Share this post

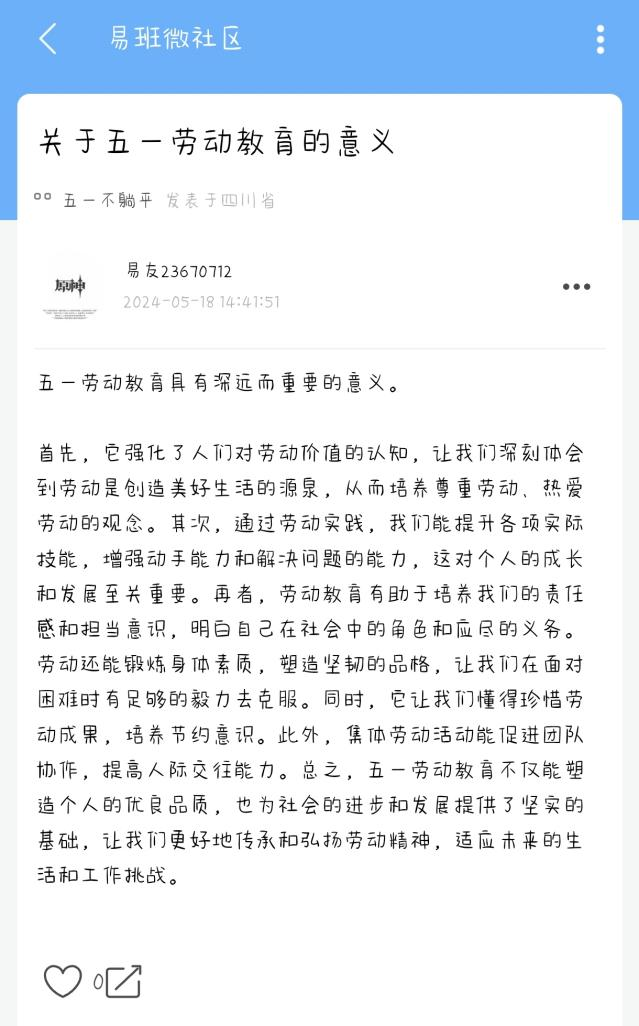click(123, 981)
